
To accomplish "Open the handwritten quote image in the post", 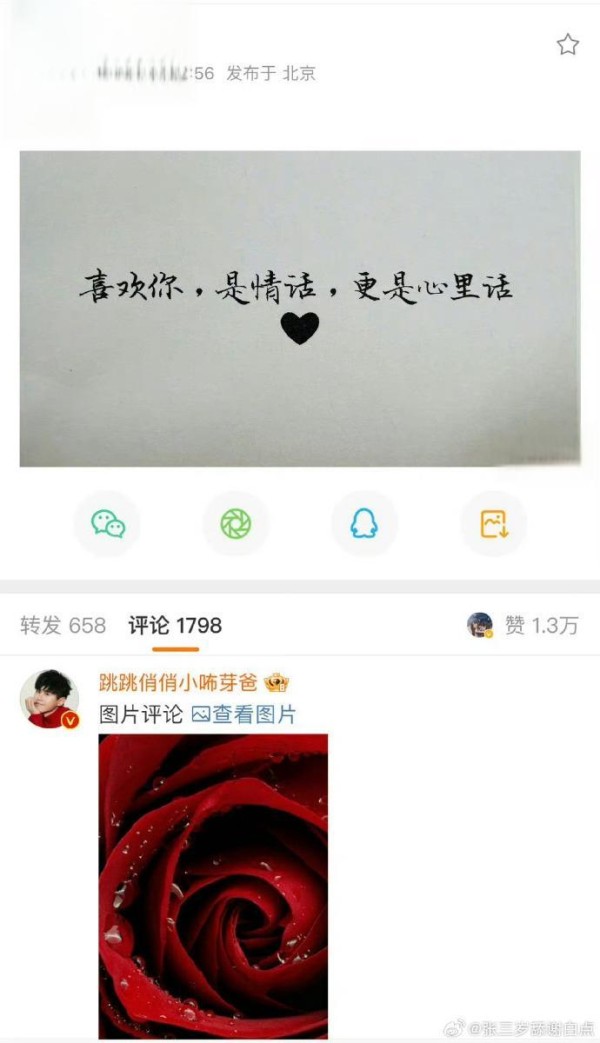I will pyautogui.click(x=300, y=308).
